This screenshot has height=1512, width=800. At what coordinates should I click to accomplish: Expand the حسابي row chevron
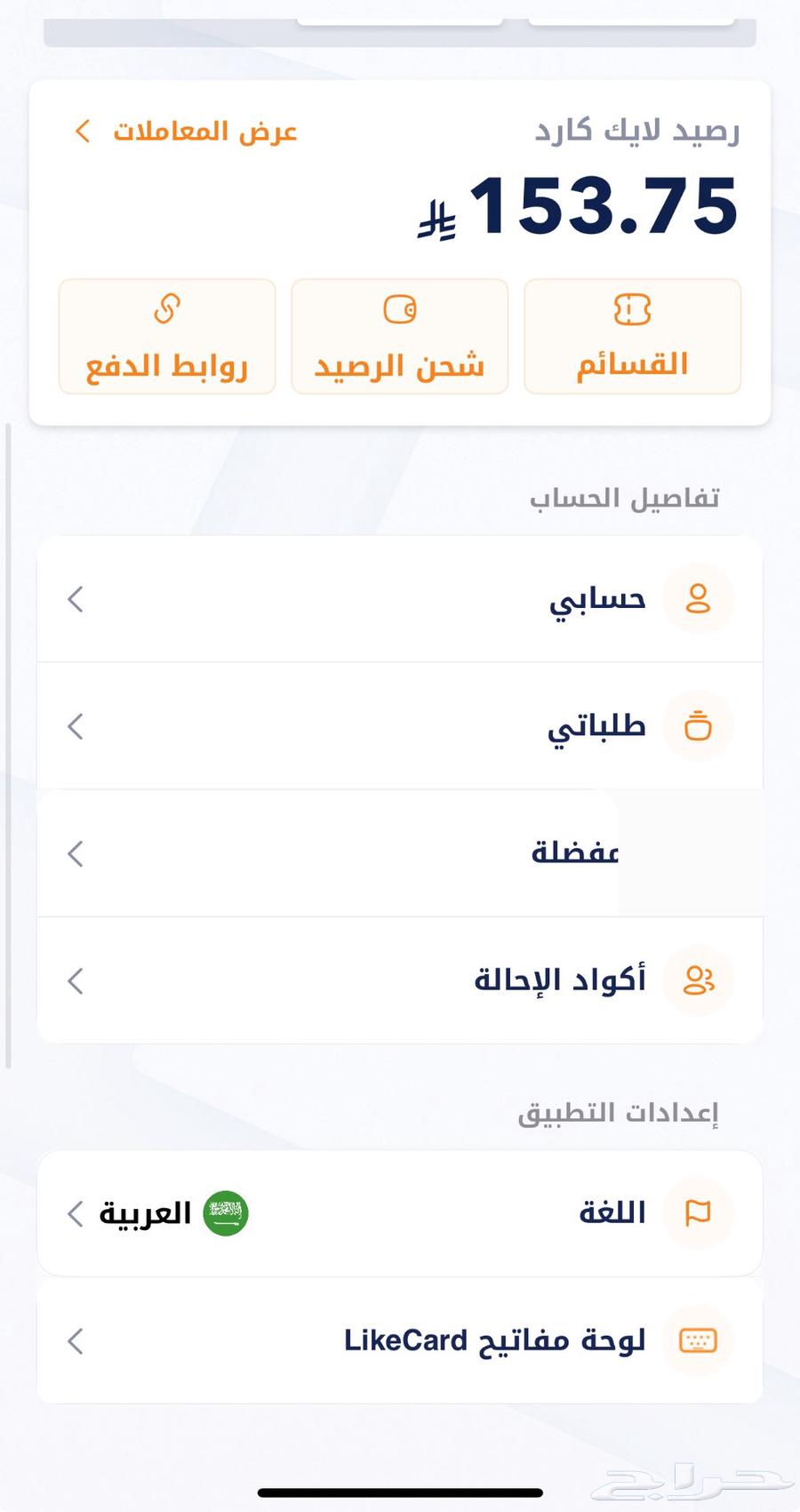[x=76, y=600]
